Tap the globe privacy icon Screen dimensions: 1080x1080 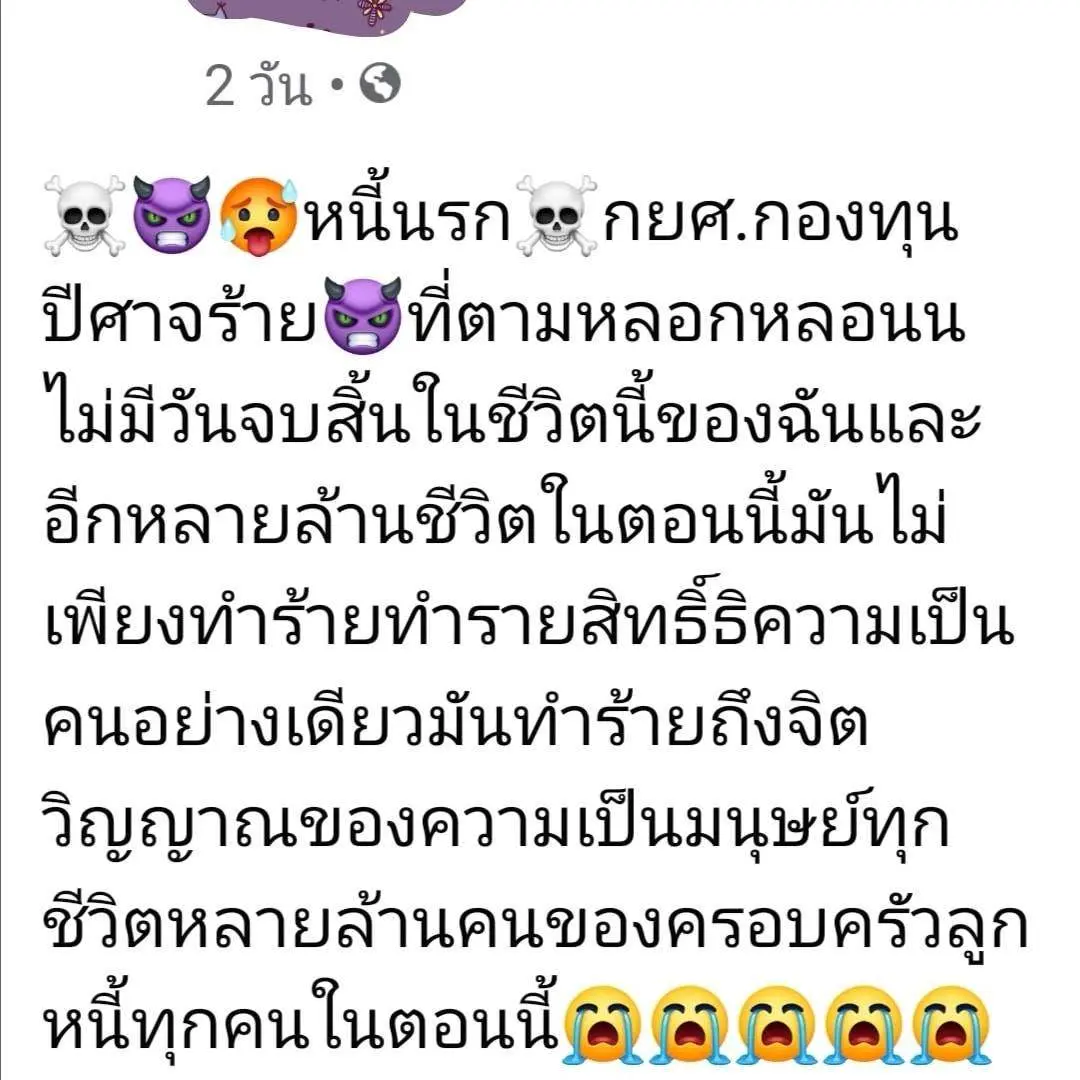coord(379,87)
